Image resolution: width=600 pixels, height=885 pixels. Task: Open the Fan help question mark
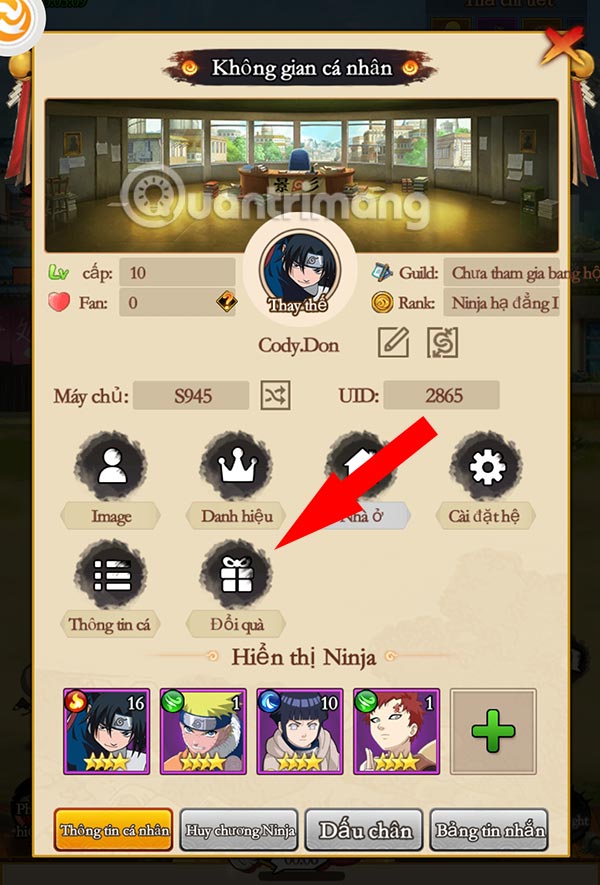(x=226, y=301)
